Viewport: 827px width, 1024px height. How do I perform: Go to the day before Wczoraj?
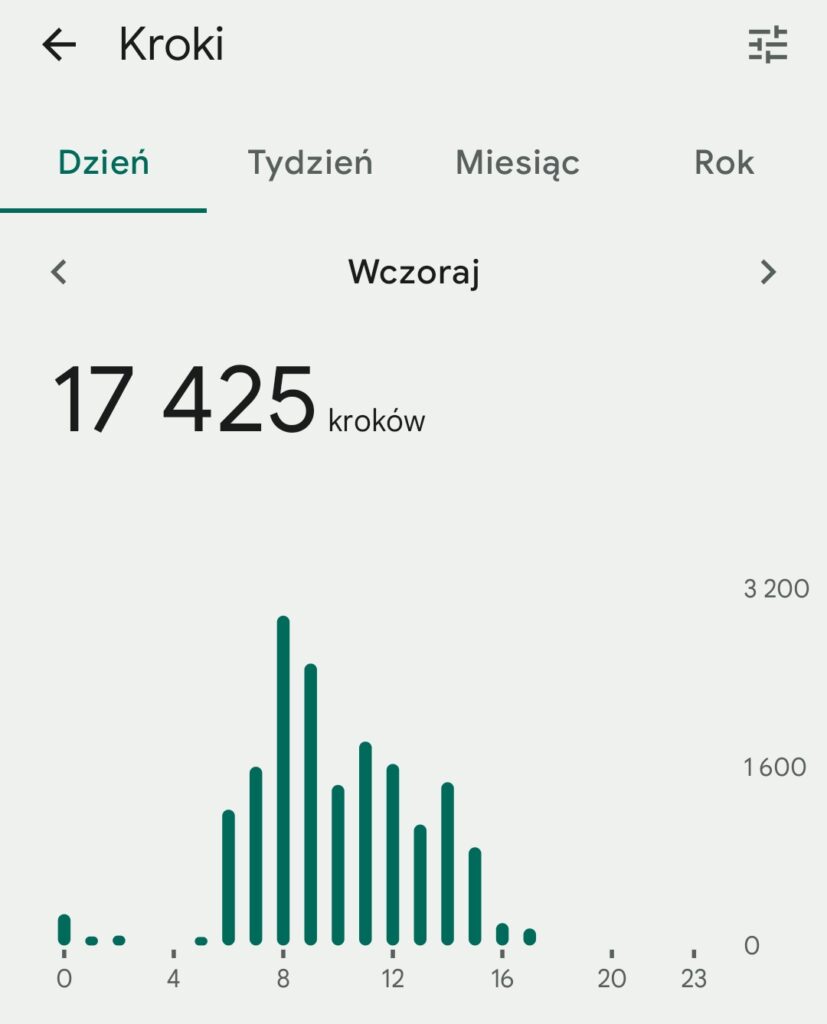[60, 271]
